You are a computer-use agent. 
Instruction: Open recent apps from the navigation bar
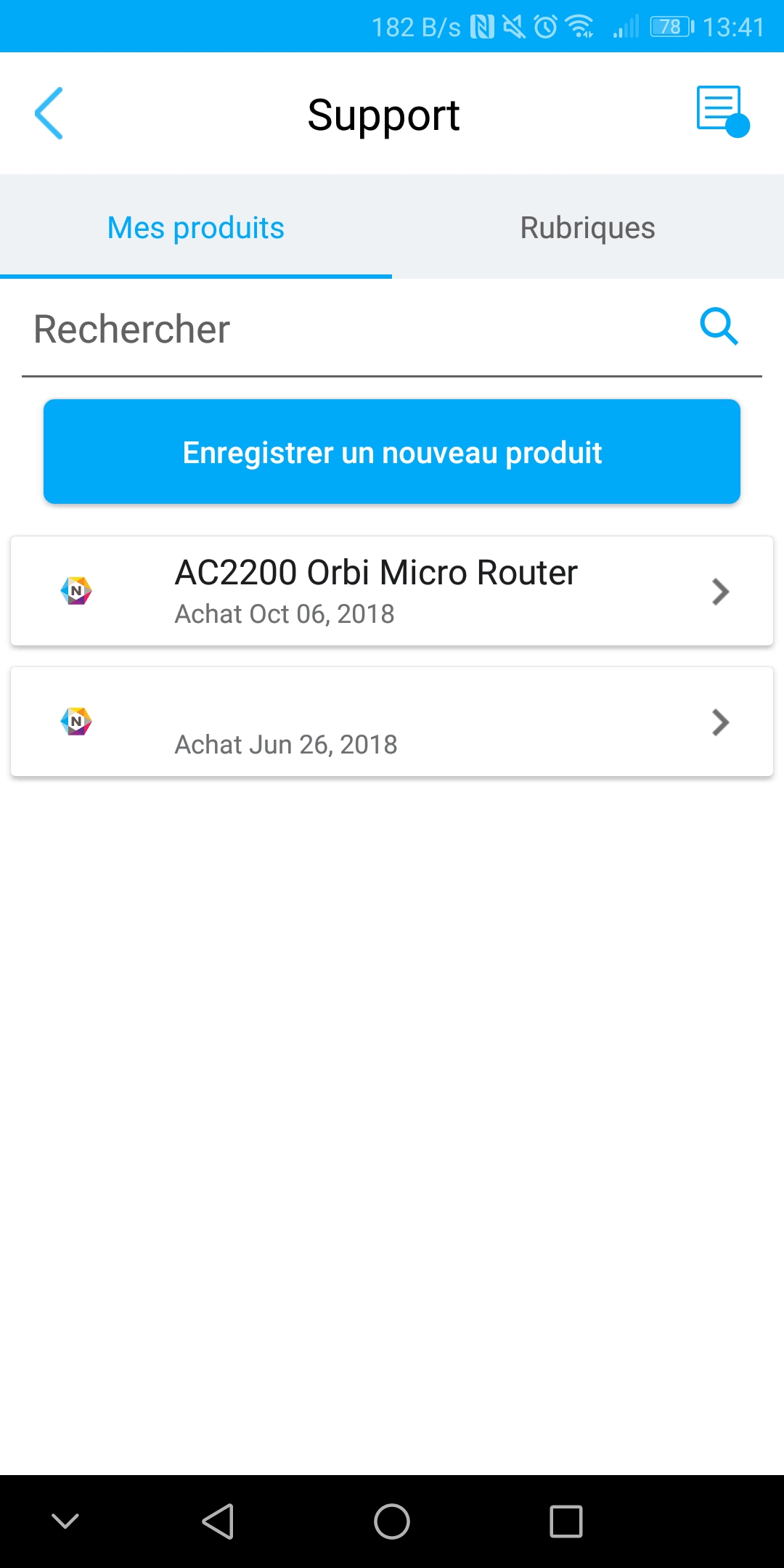click(566, 1521)
